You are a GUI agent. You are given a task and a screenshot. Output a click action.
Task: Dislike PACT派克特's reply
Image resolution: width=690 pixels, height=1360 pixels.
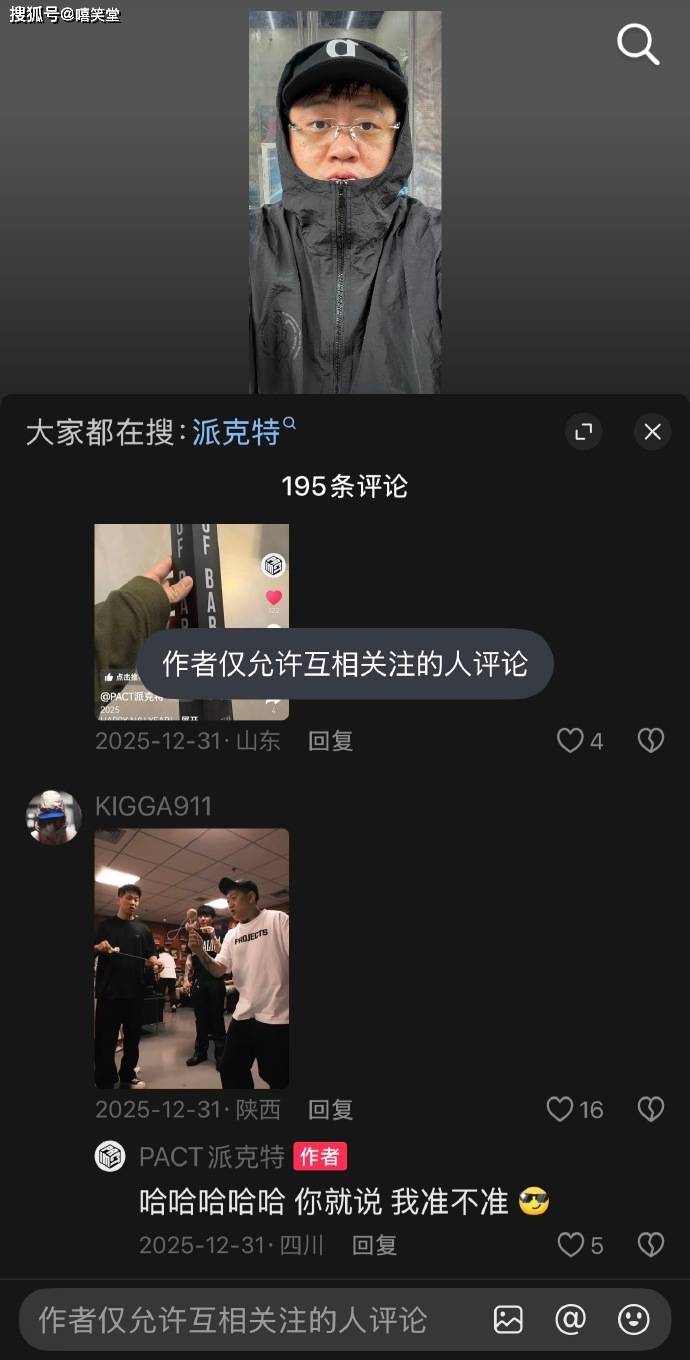pyautogui.click(x=651, y=1245)
